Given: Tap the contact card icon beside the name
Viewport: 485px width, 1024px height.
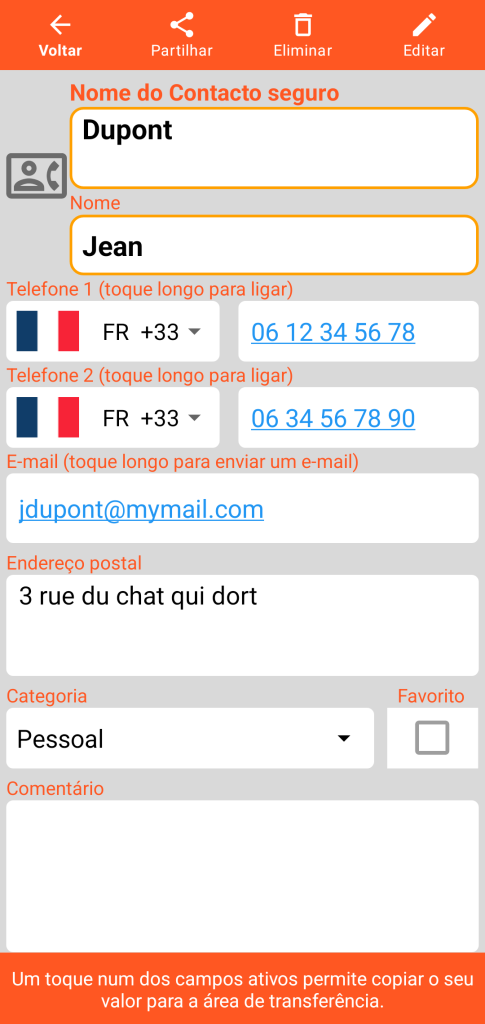Looking at the screenshot, I should click(37, 176).
